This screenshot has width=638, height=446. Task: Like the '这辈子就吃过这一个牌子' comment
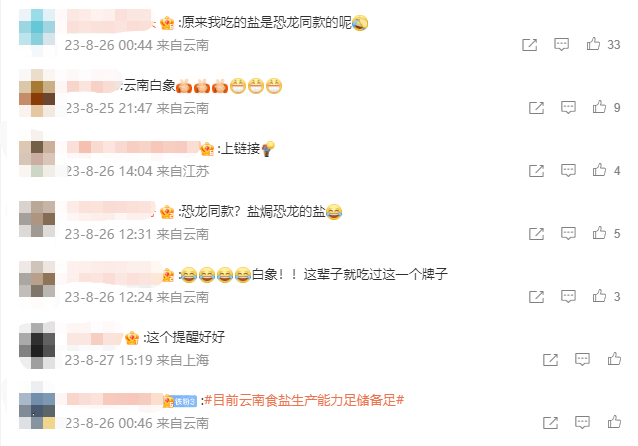600,297
